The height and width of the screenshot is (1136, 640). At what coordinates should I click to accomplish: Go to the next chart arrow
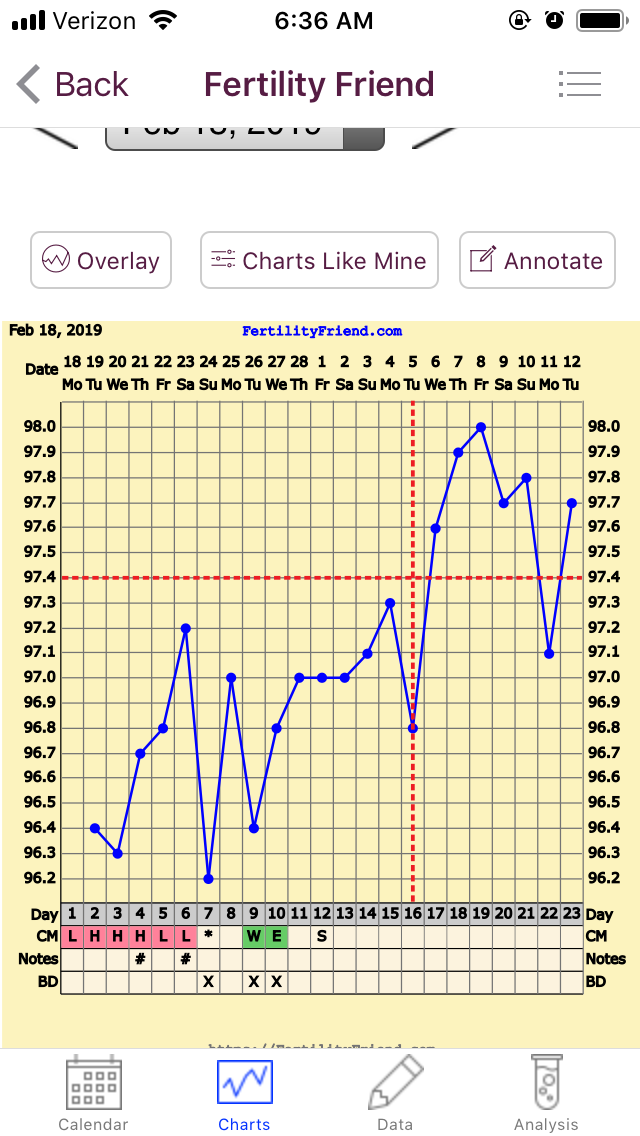436,138
